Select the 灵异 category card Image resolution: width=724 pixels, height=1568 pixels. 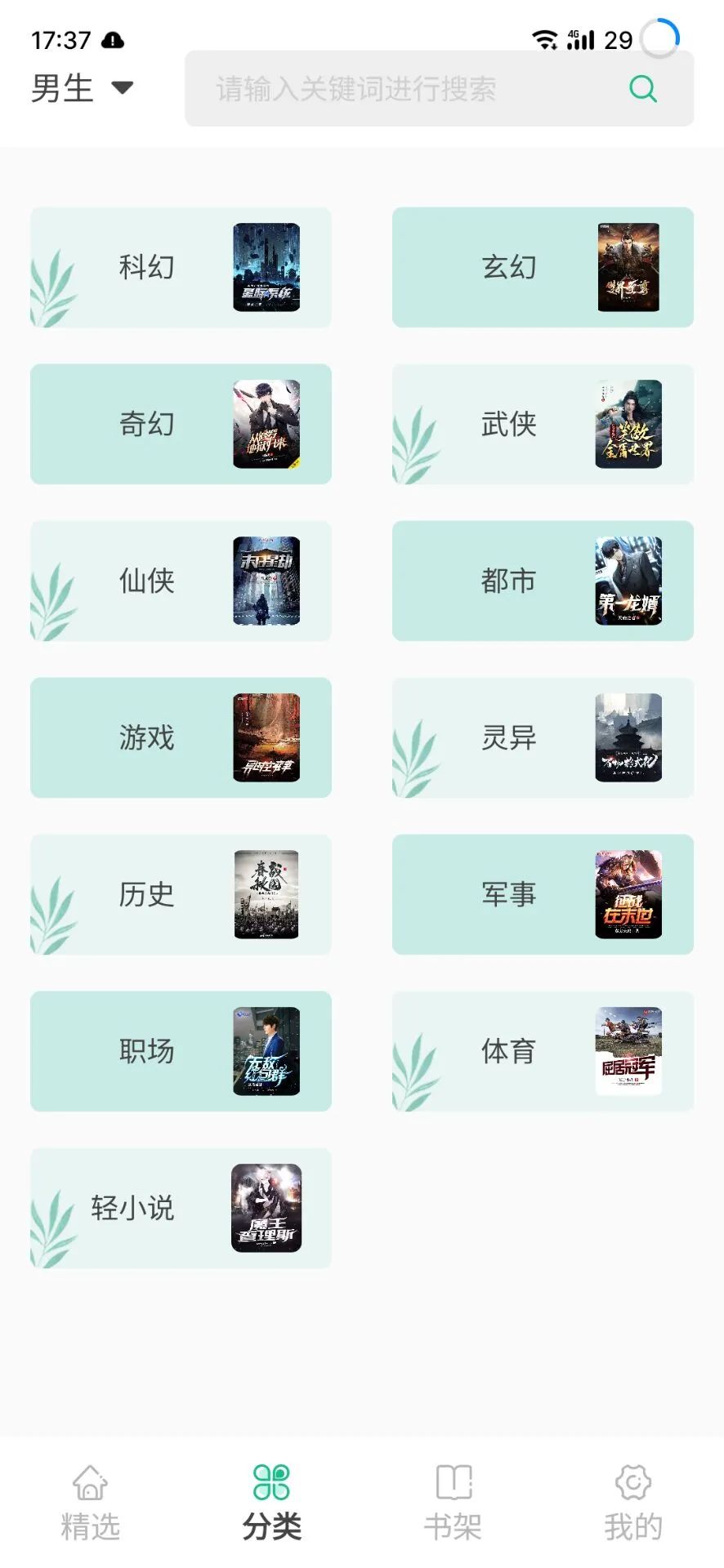pos(543,737)
